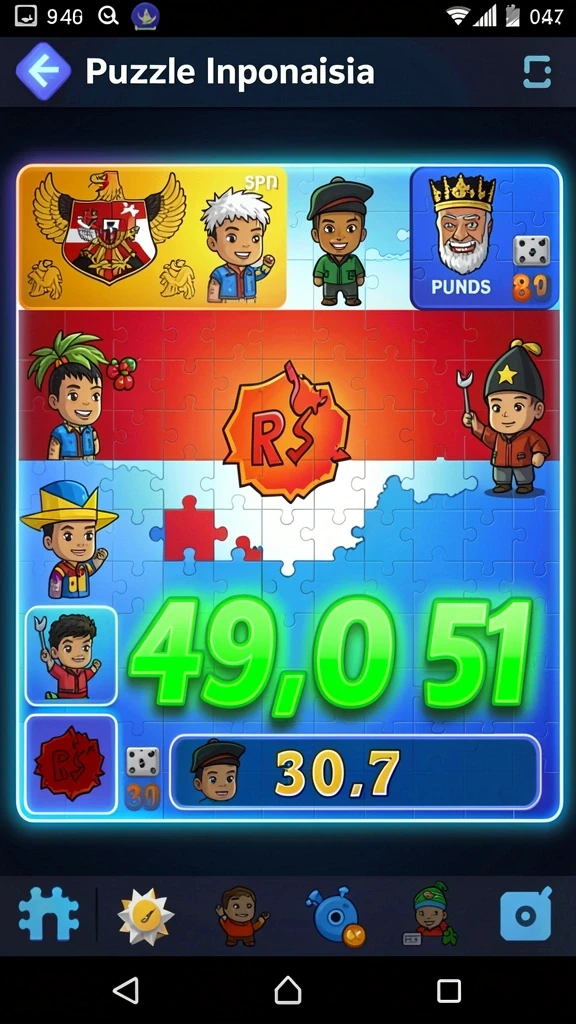Open the red-shirt character tab
The height and width of the screenshot is (1024, 576).
point(241,916)
